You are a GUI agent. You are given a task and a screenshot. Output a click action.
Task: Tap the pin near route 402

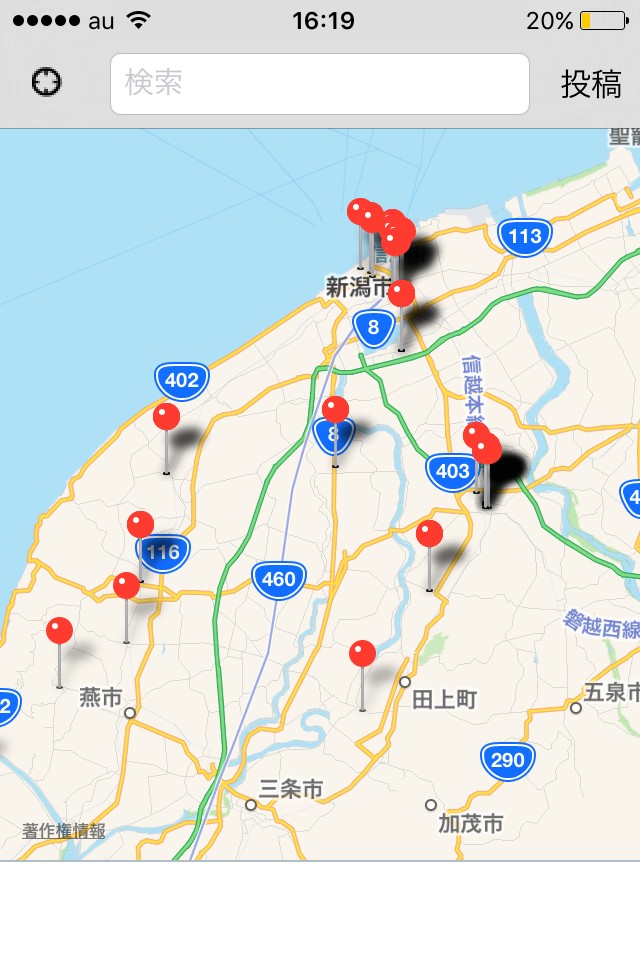click(x=167, y=418)
